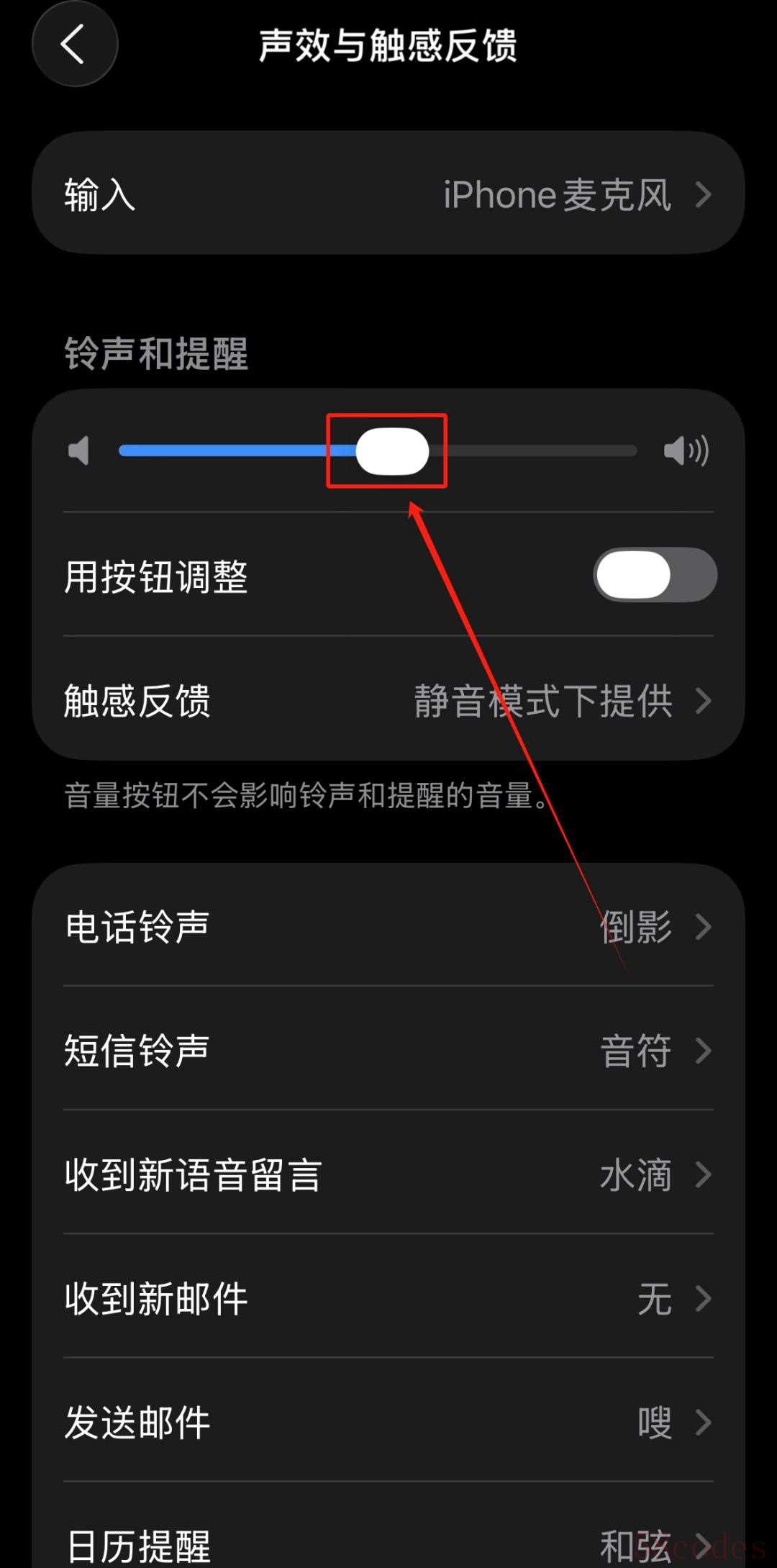The image size is (777, 1568).
Task: Open 电话铃声 ringtone selection
Action: pyautogui.click(x=388, y=926)
